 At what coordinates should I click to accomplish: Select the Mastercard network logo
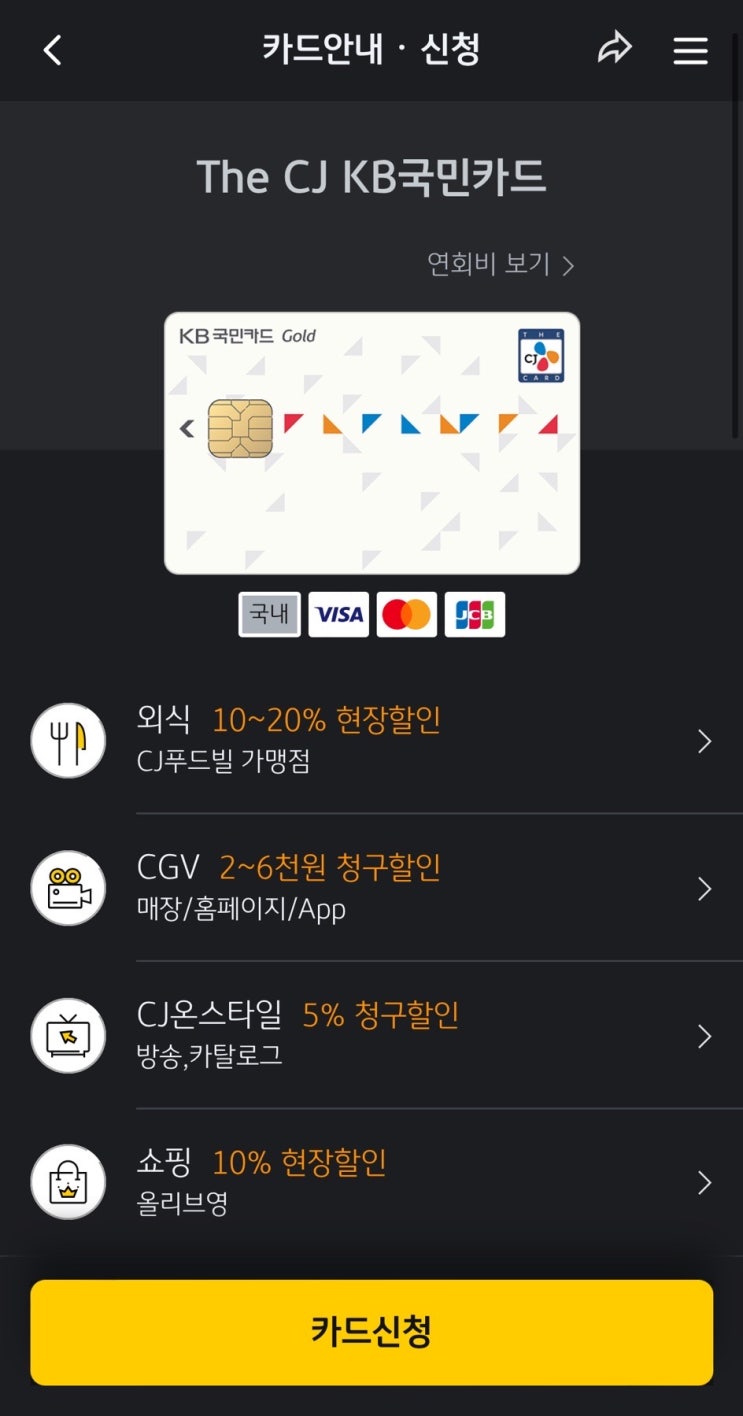click(x=406, y=614)
